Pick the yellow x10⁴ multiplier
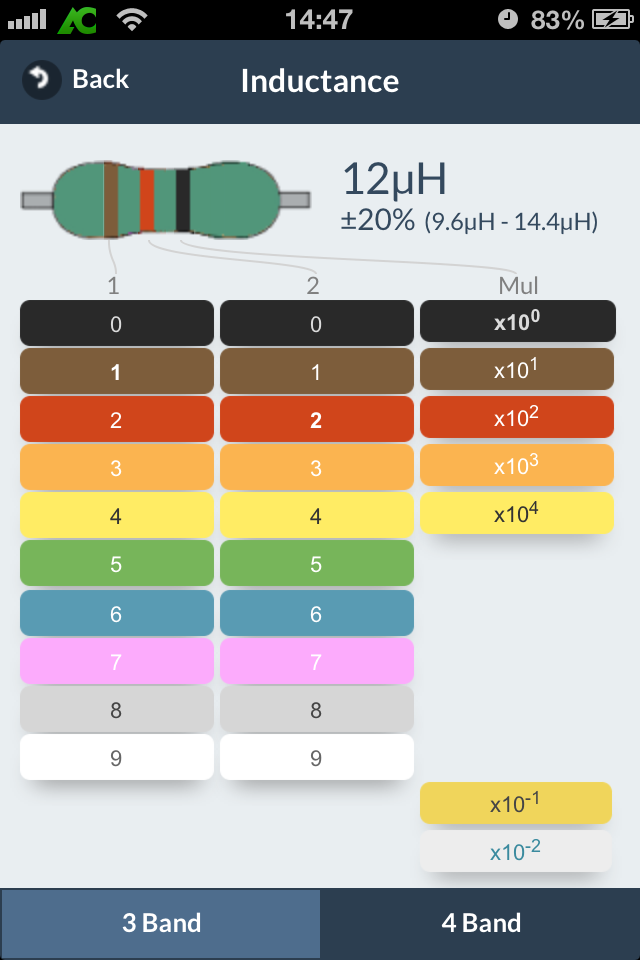This screenshot has width=640, height=960. pyautogui.click(x=517, y=513)
